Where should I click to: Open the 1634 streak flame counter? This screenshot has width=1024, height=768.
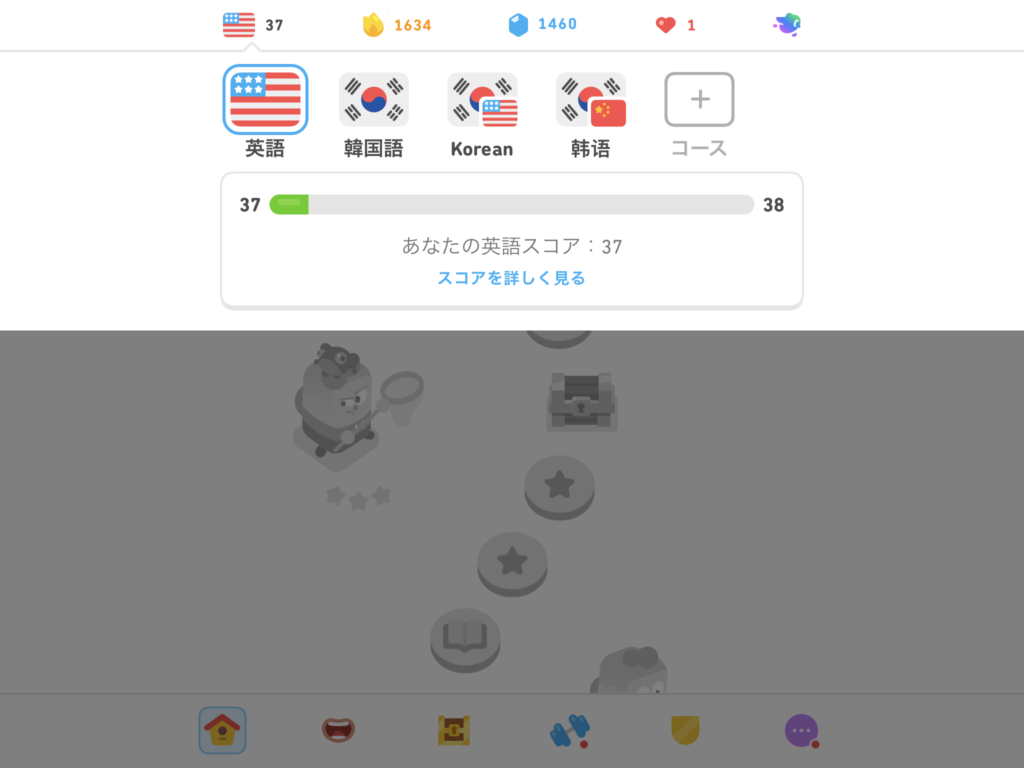(x=397, y=25)
